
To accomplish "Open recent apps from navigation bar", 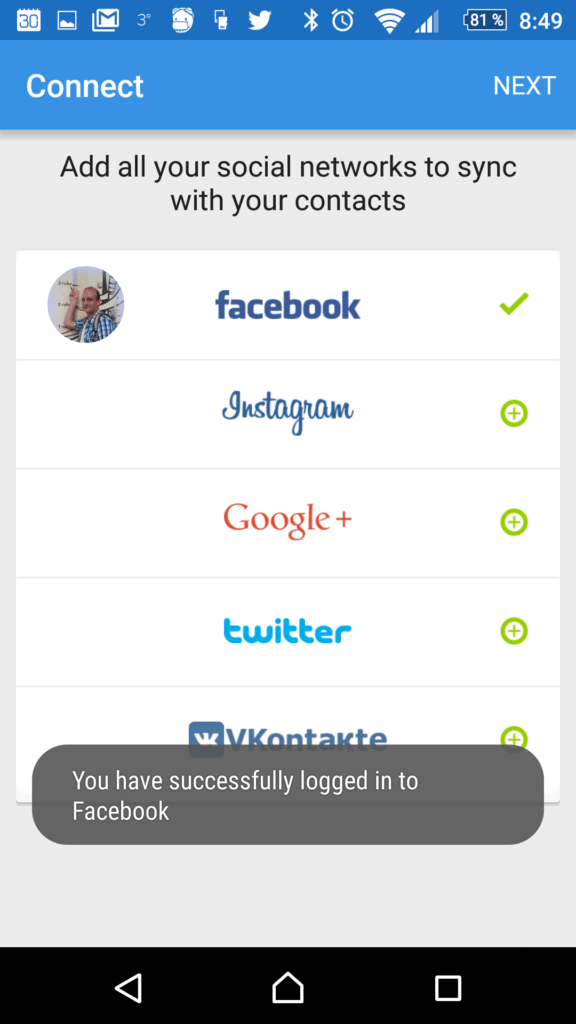I will click(x=448, y=987).
